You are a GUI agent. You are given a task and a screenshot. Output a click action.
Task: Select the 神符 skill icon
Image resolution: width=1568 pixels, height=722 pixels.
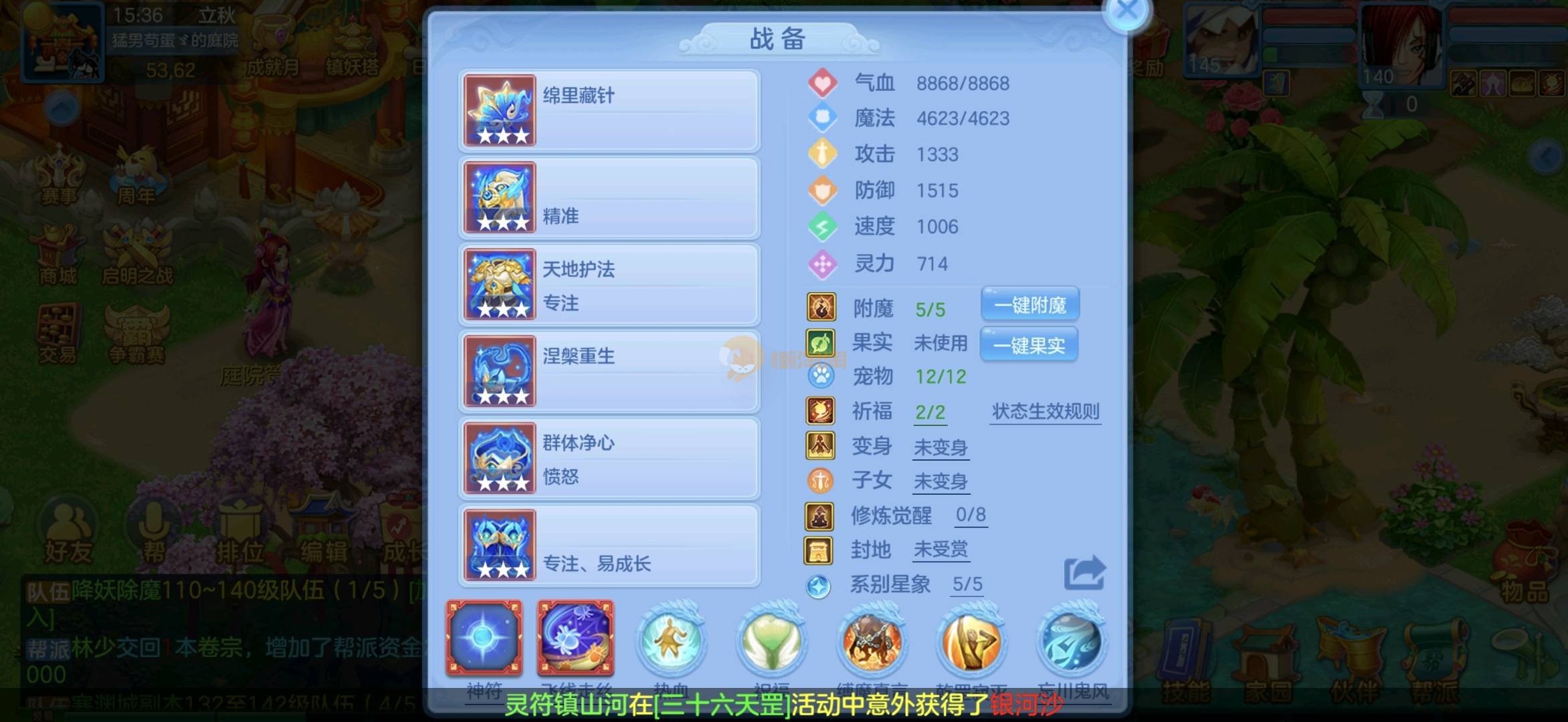[484, 638]
